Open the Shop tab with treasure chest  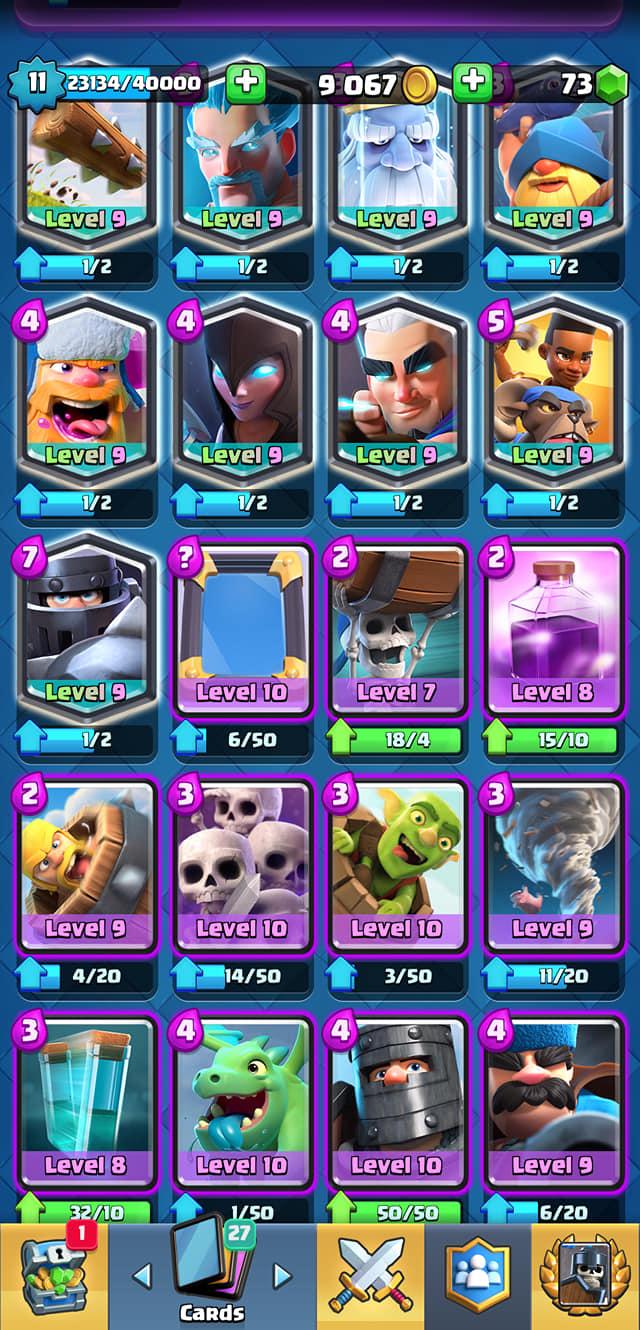53,1277
